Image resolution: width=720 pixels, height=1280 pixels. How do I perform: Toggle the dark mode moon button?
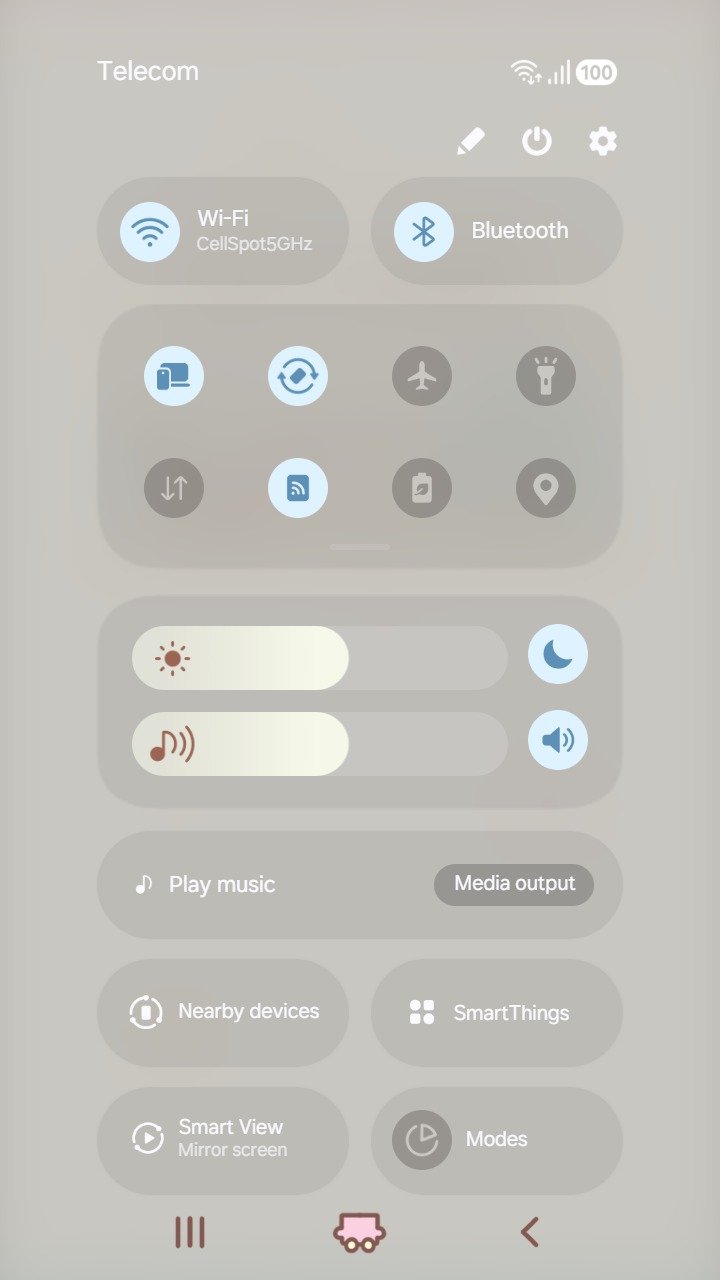558,654
